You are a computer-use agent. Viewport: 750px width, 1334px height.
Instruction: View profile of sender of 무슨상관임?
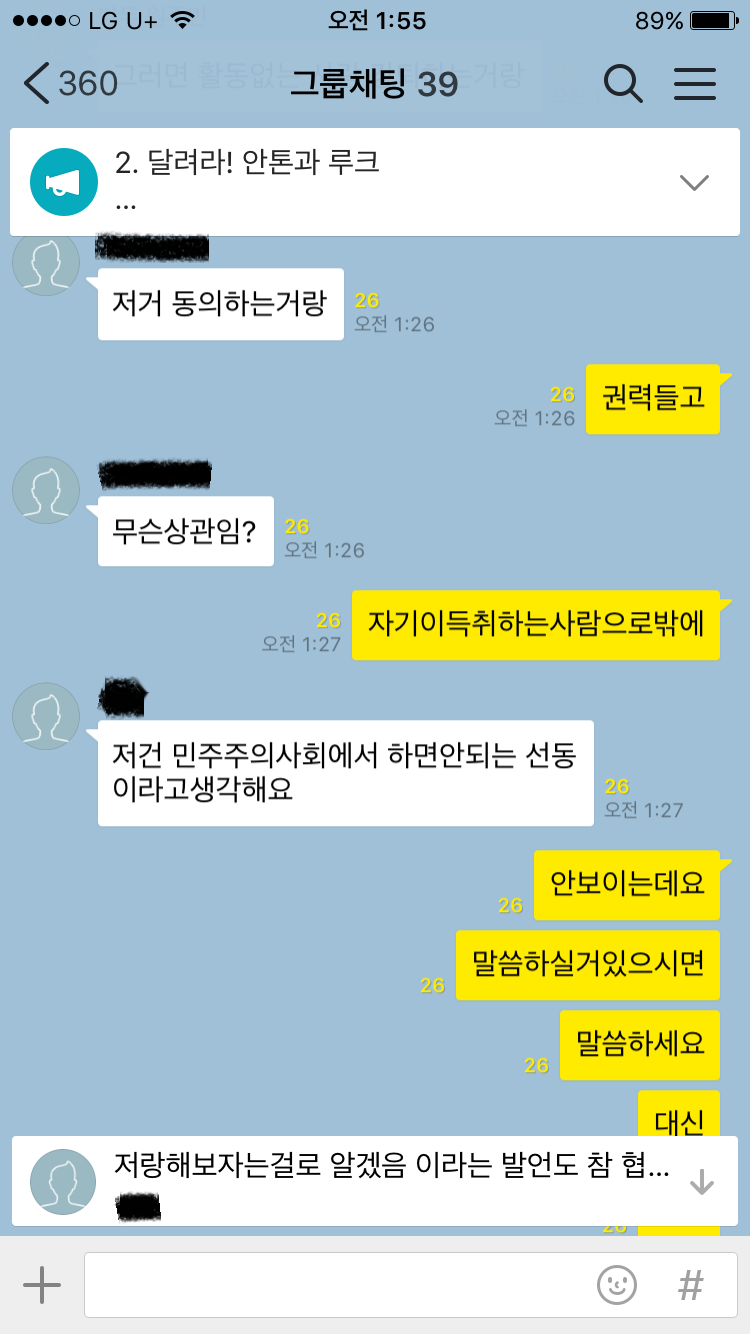click(x=46, y=490)
